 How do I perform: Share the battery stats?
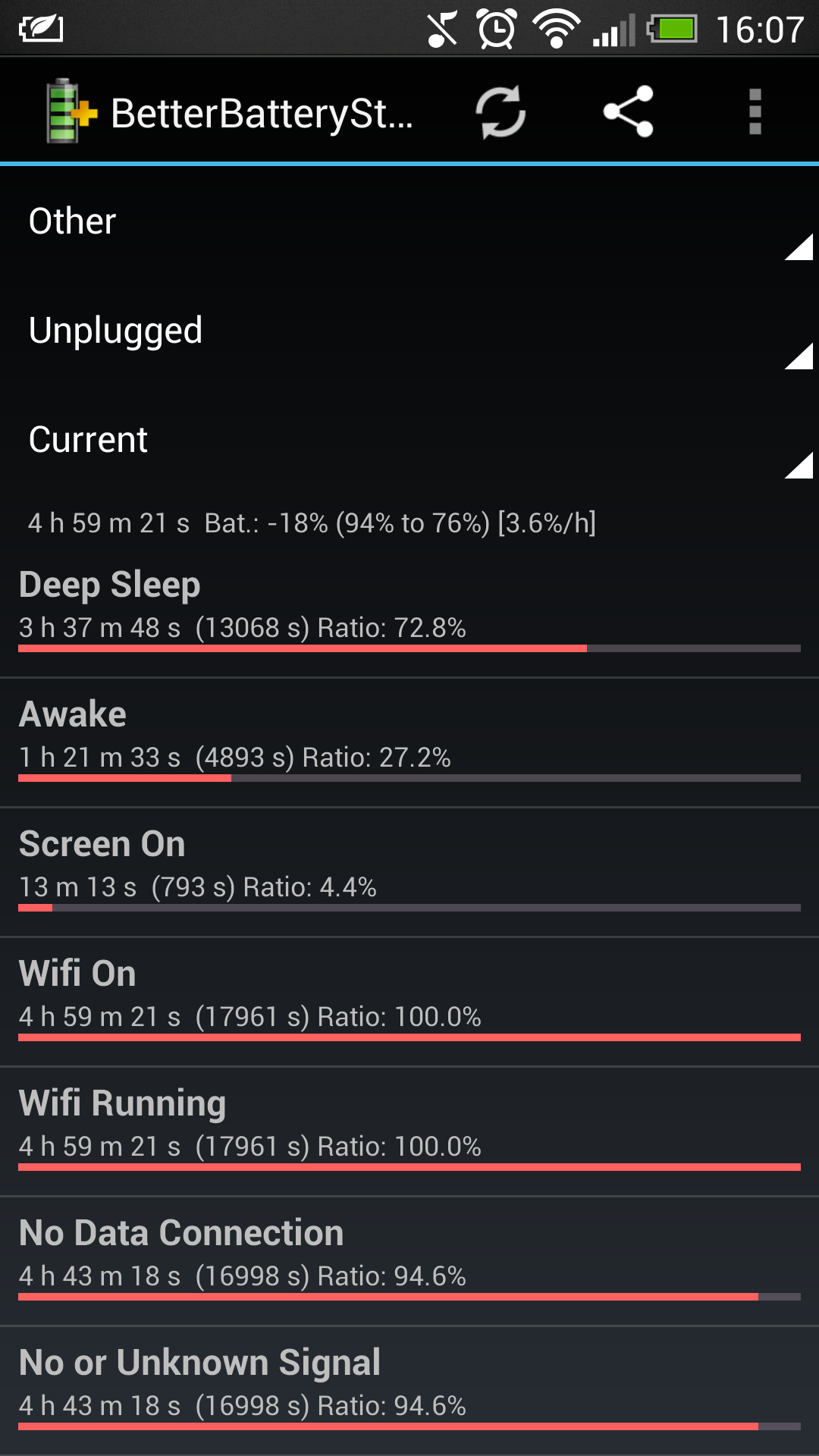(x=628, y=112)
